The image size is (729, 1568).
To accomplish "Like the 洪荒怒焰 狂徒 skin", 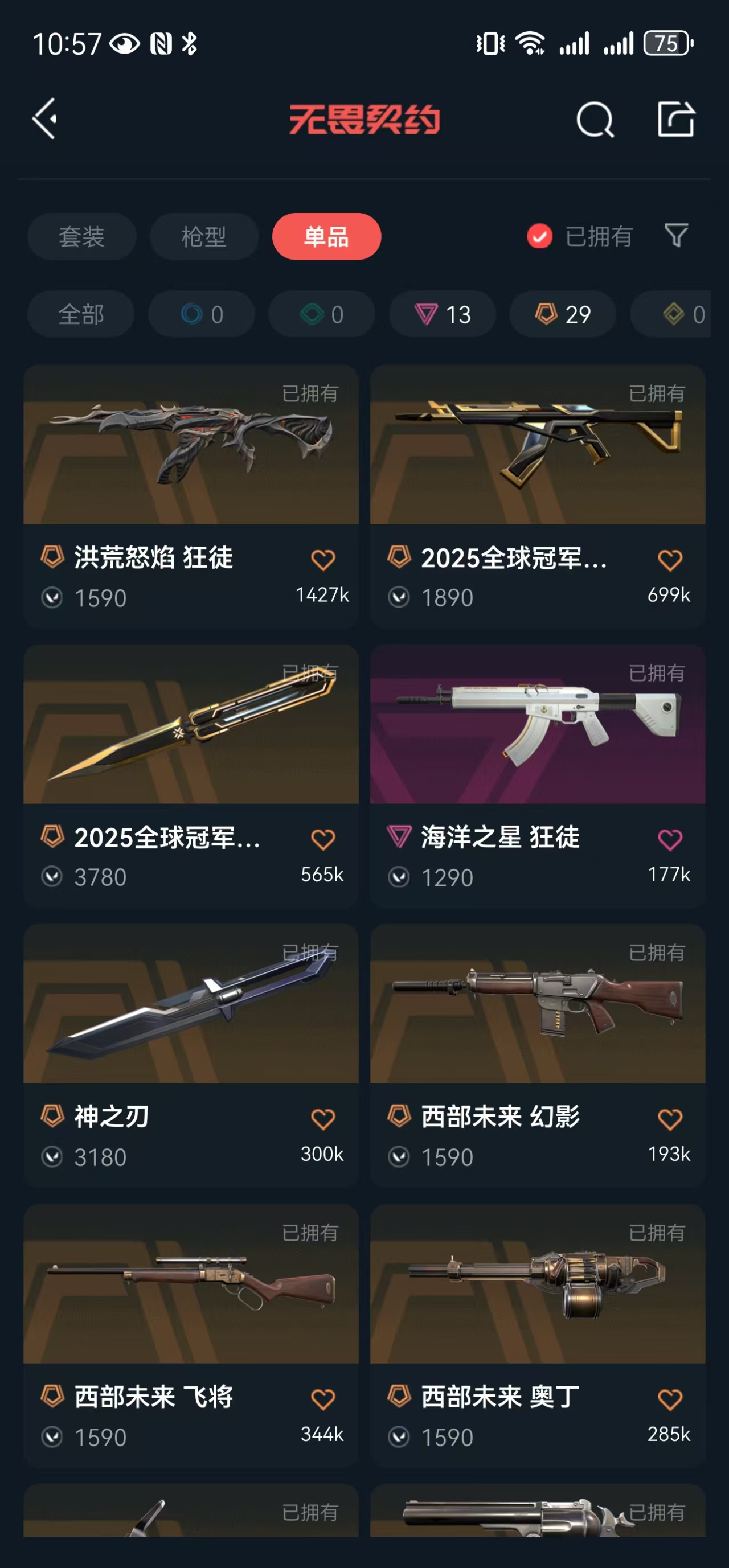I will pos(323,560).
